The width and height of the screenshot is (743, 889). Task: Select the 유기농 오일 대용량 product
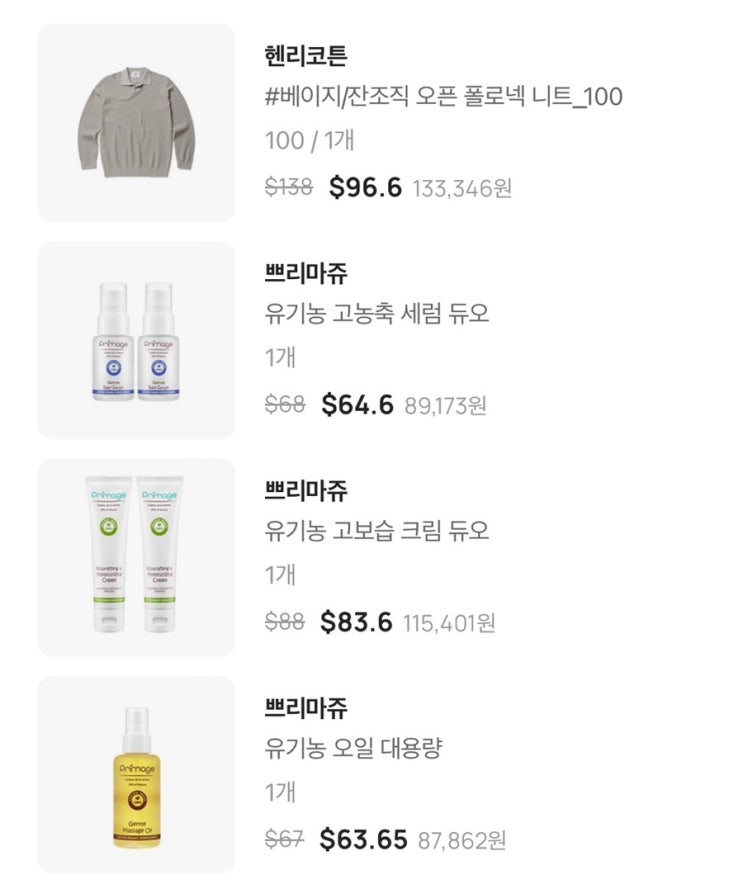coord(352,748)
